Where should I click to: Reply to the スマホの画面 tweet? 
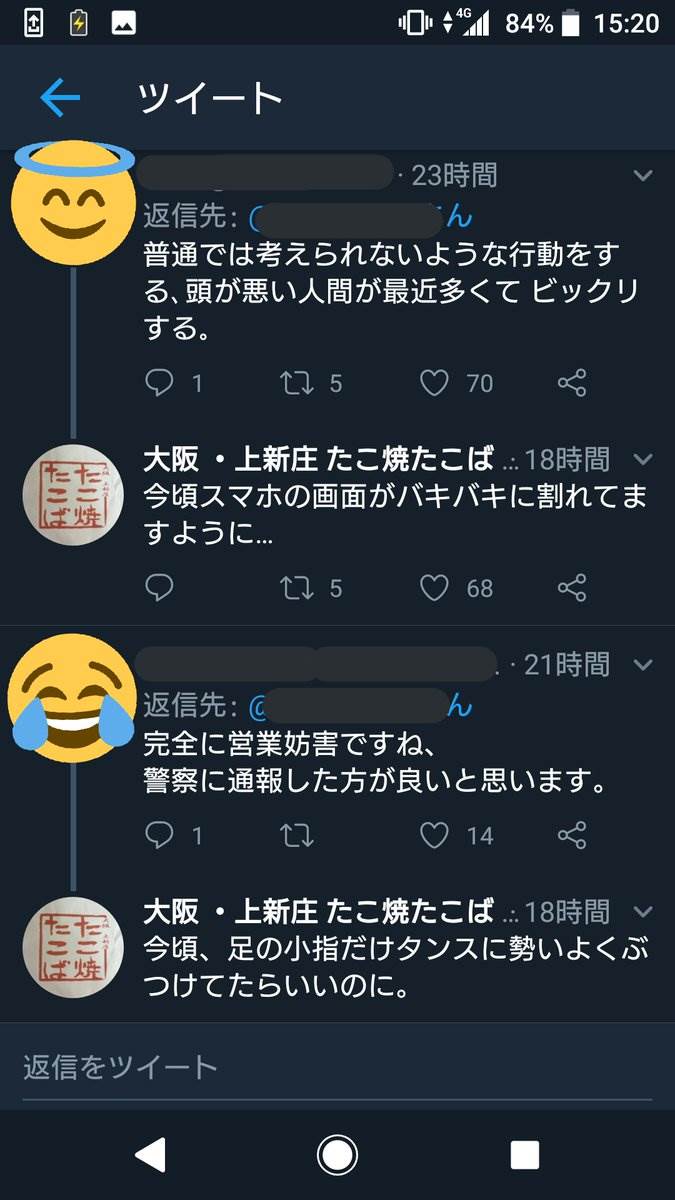(x=160, y=588)
